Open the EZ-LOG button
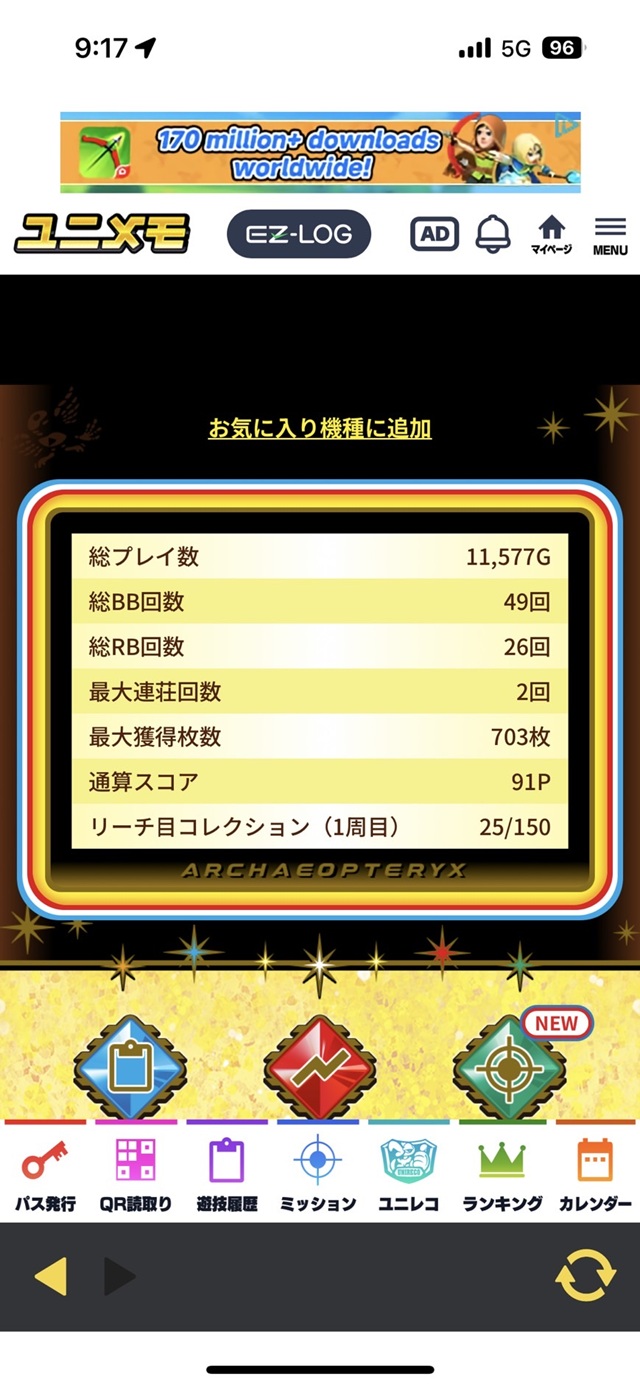This screenshot has height=1387, width=640. point(299,235)
